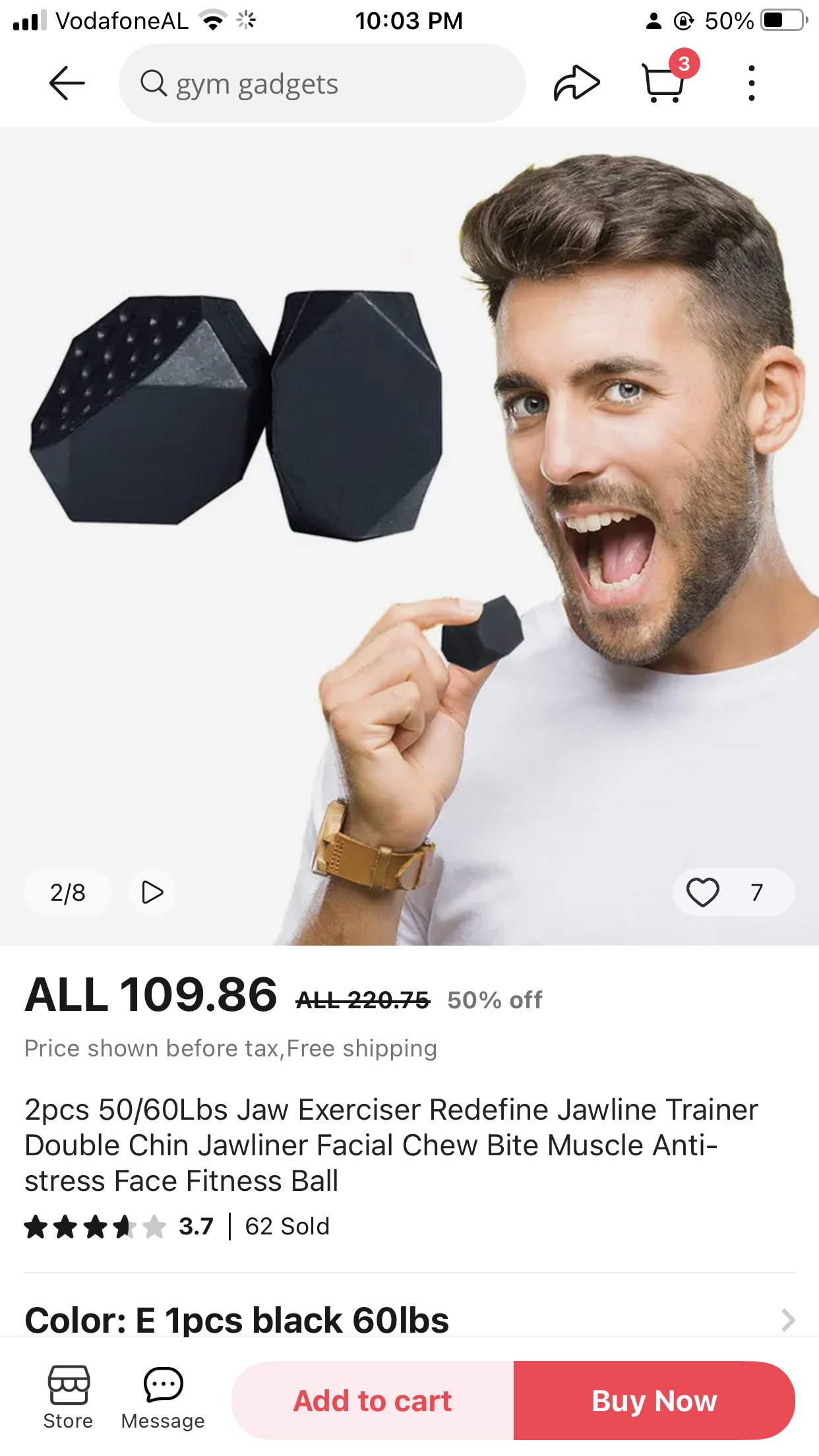Go back using the arrow
The height and width of the screenshot is (1456, 819).
(67, 83)
